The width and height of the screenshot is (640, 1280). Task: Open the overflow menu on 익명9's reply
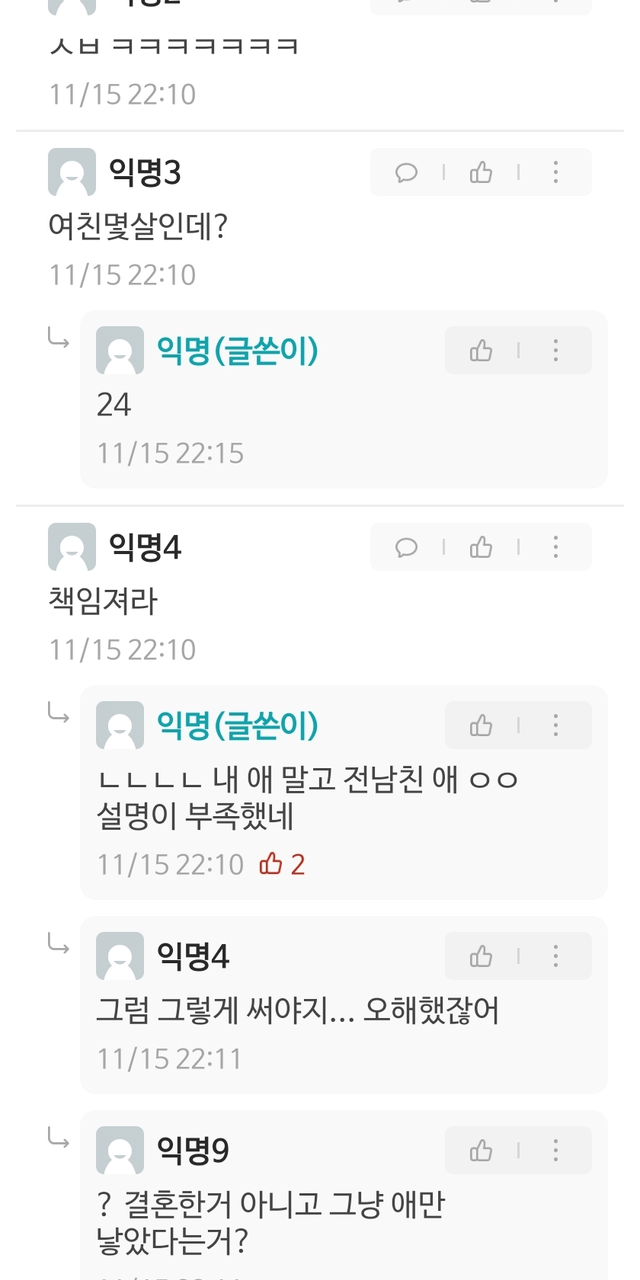click(555, 1151)
